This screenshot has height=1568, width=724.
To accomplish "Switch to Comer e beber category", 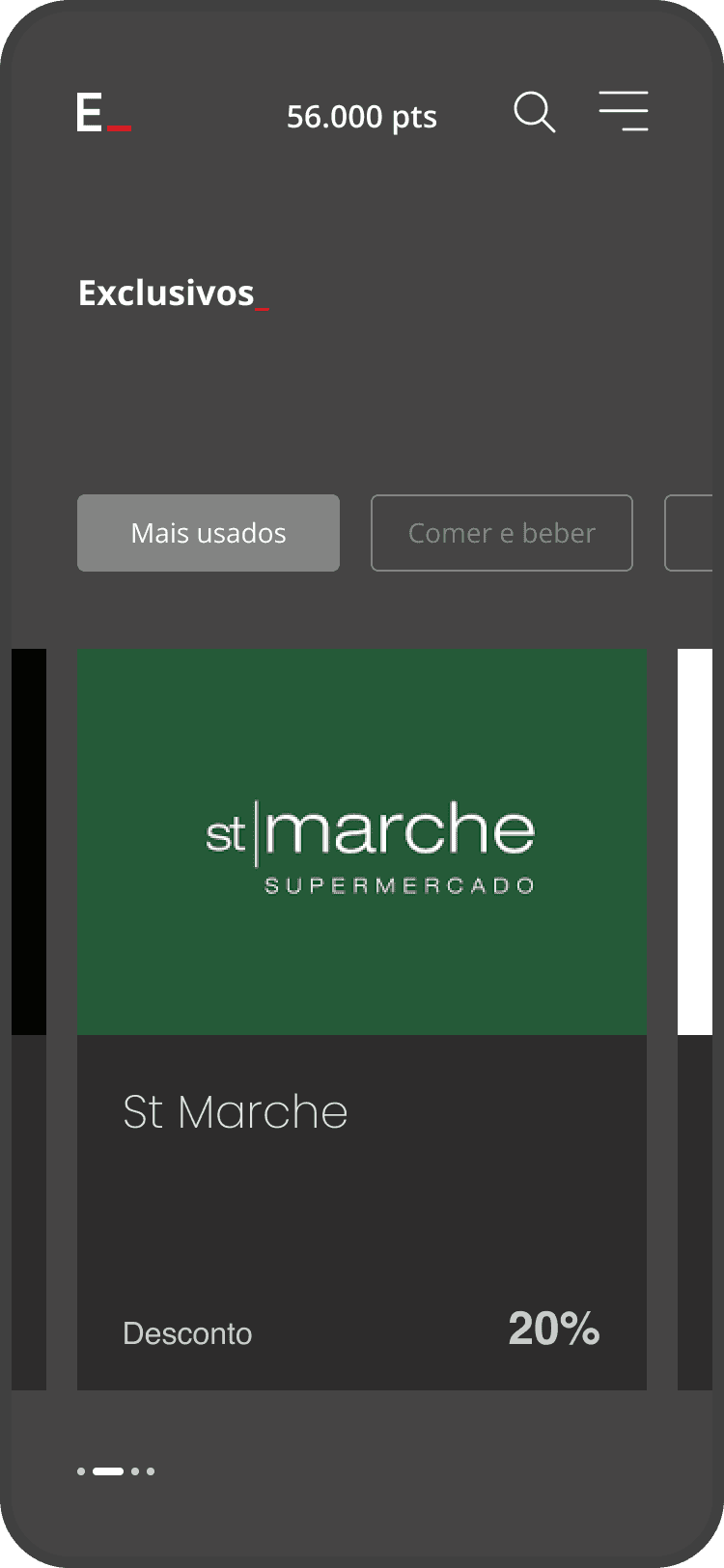I will pos(502,533).
